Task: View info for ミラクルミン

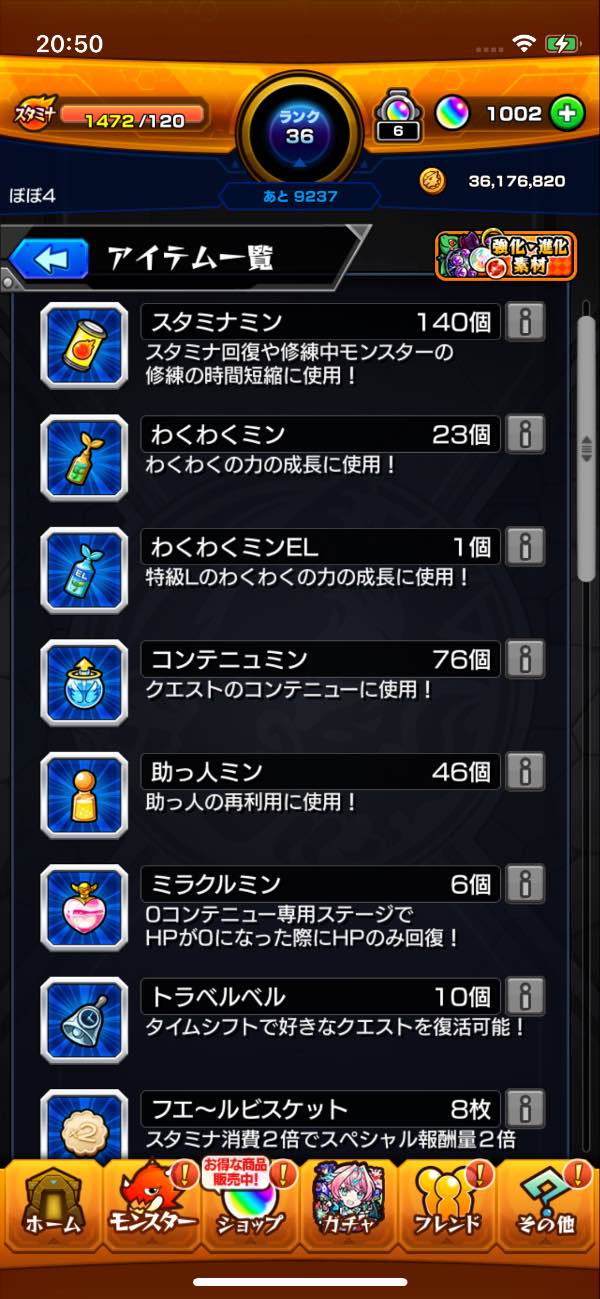Action: pyautogui.click(x=525, y=884)
